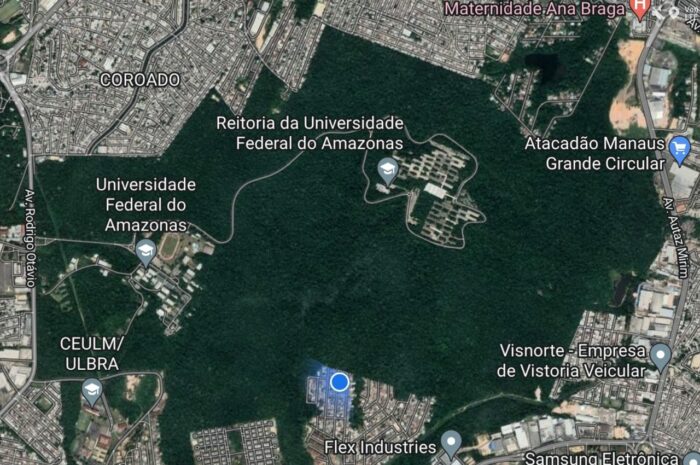This screenshot has width=700, height=465.
Task: Tap the blue current location dot
Action: pos(339,381)
